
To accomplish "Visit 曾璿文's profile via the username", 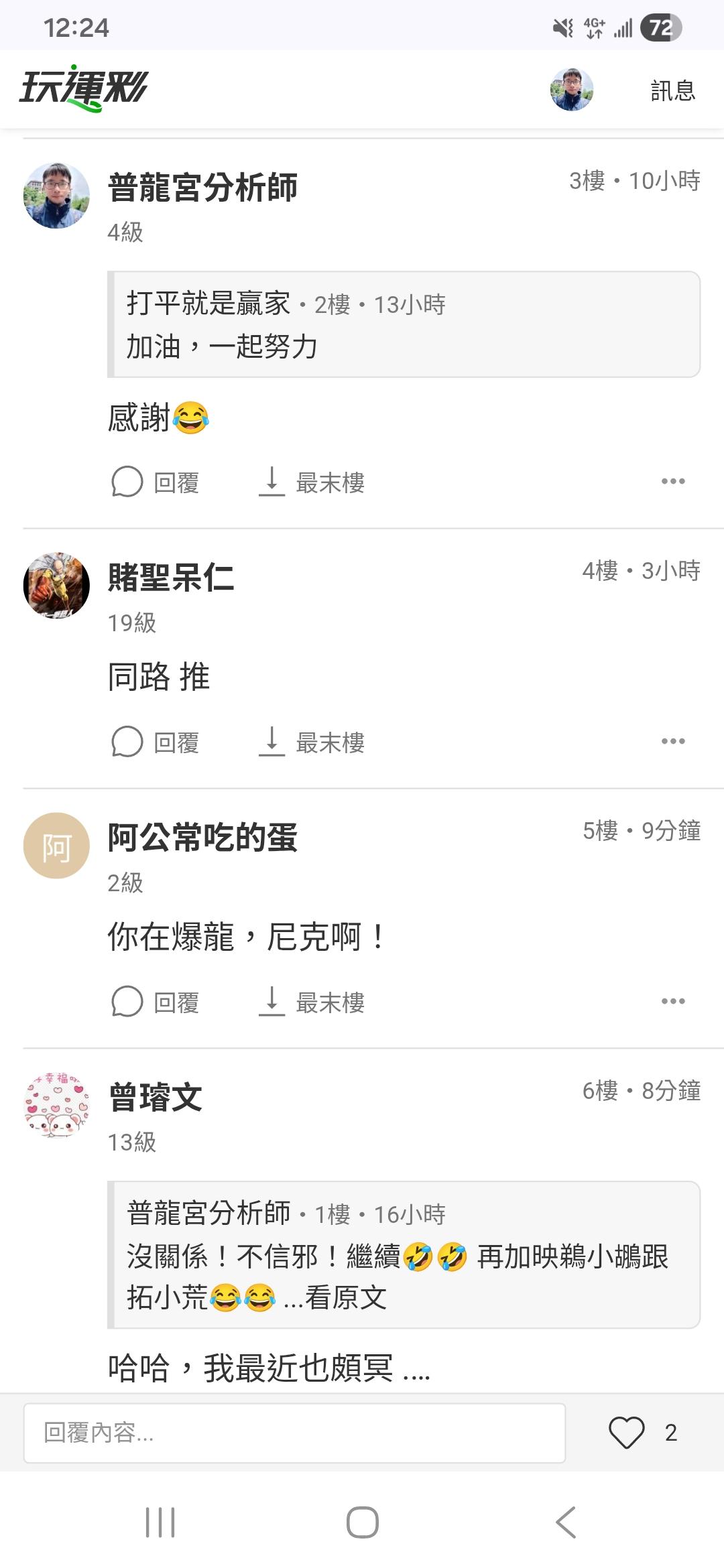I will [x=156, y=1098].
